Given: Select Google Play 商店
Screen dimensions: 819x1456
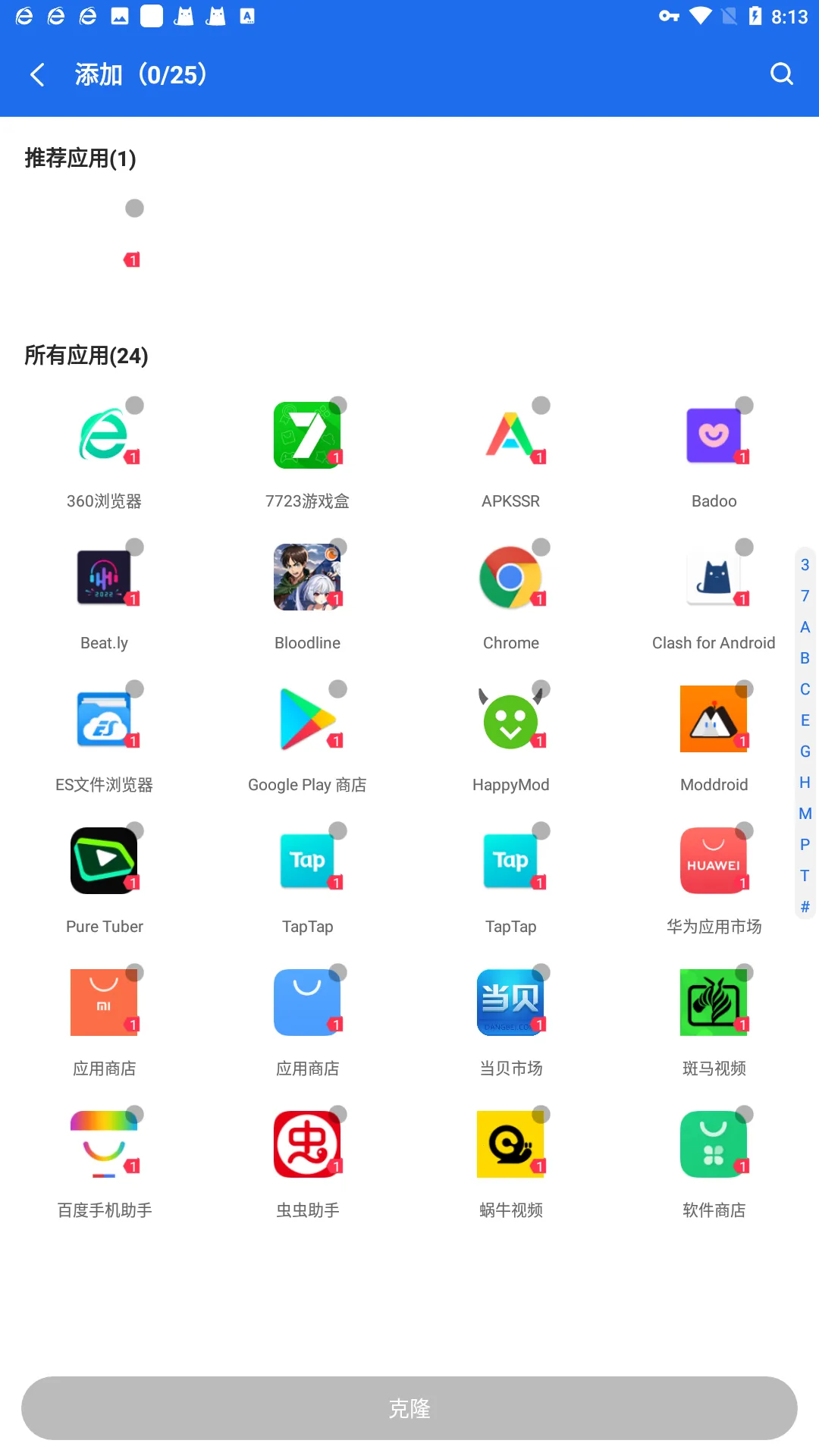Looking at the screenshot, I should (307, 719).
